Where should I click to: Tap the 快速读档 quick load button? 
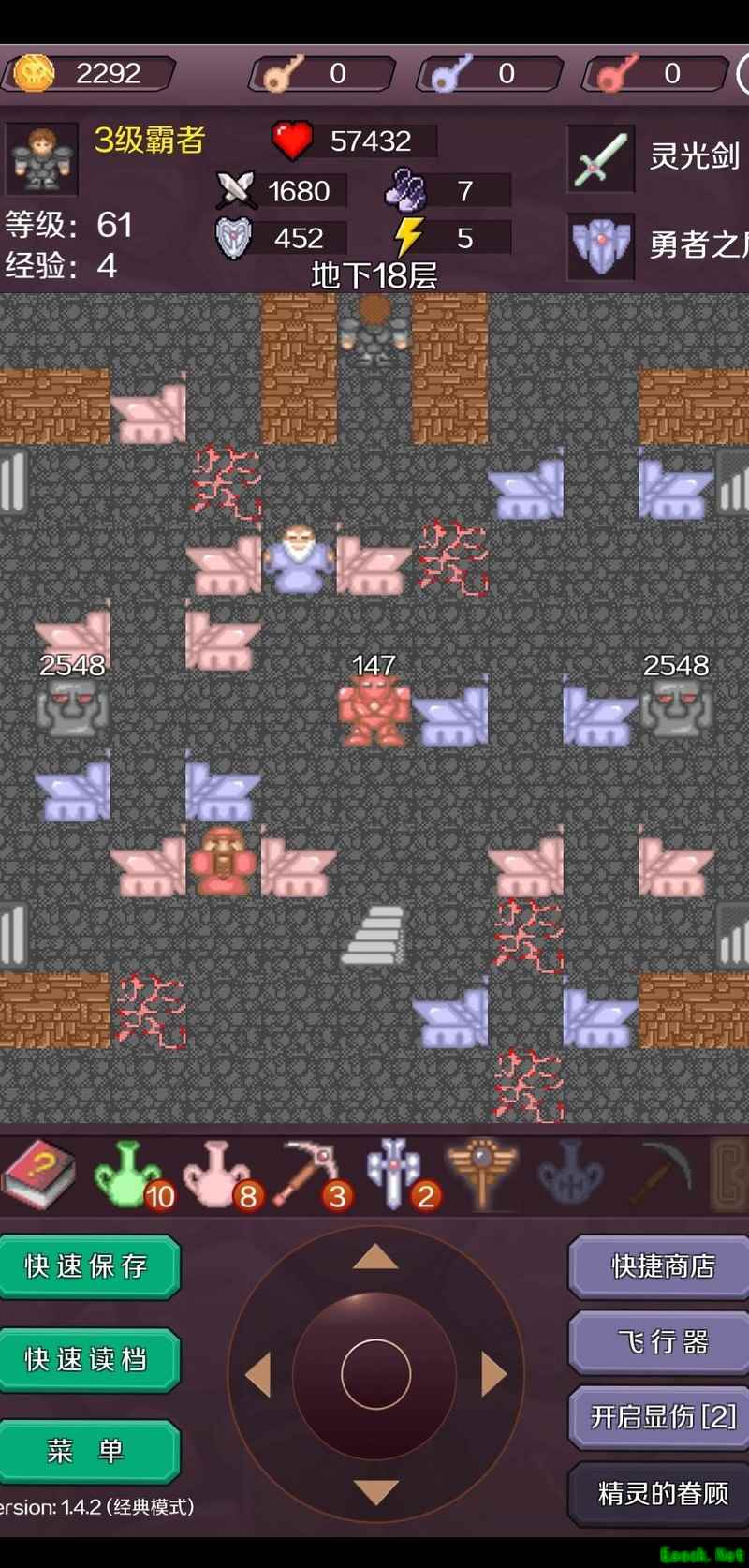pyautogui.click(x=87, y=1359)
